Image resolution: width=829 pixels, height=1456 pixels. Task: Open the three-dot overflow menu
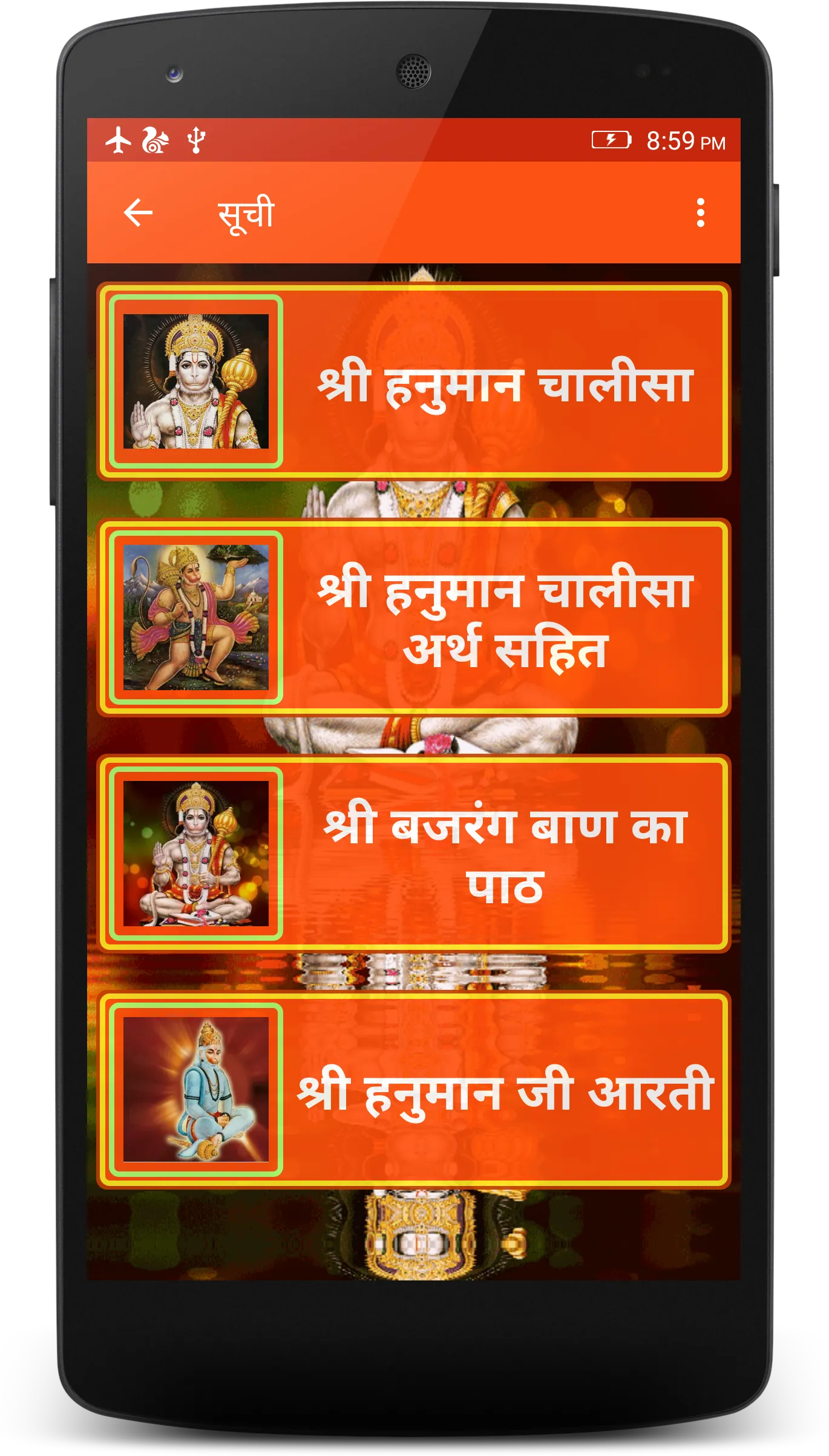click(x=700, y=213)
